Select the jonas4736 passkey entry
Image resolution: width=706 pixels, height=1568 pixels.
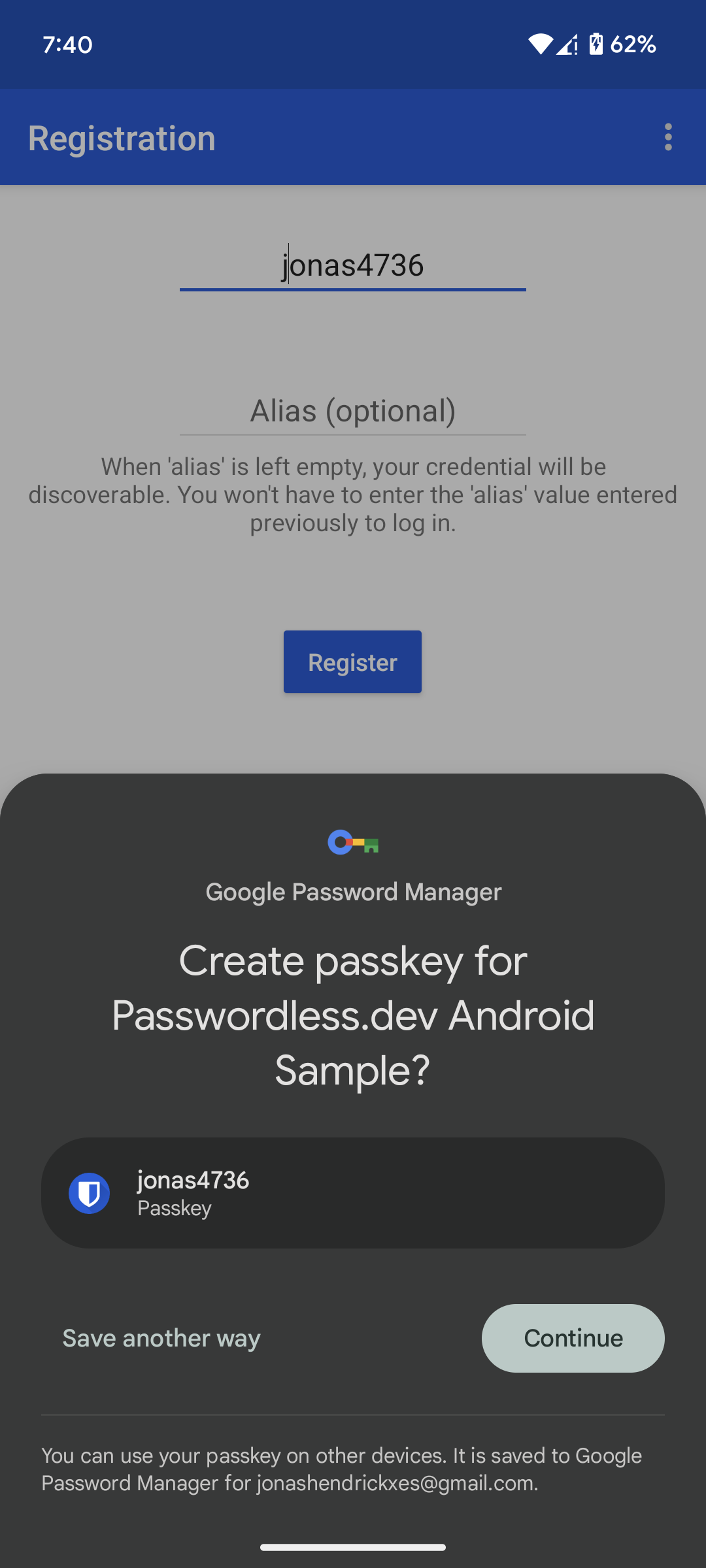(x=353, y=1193)
